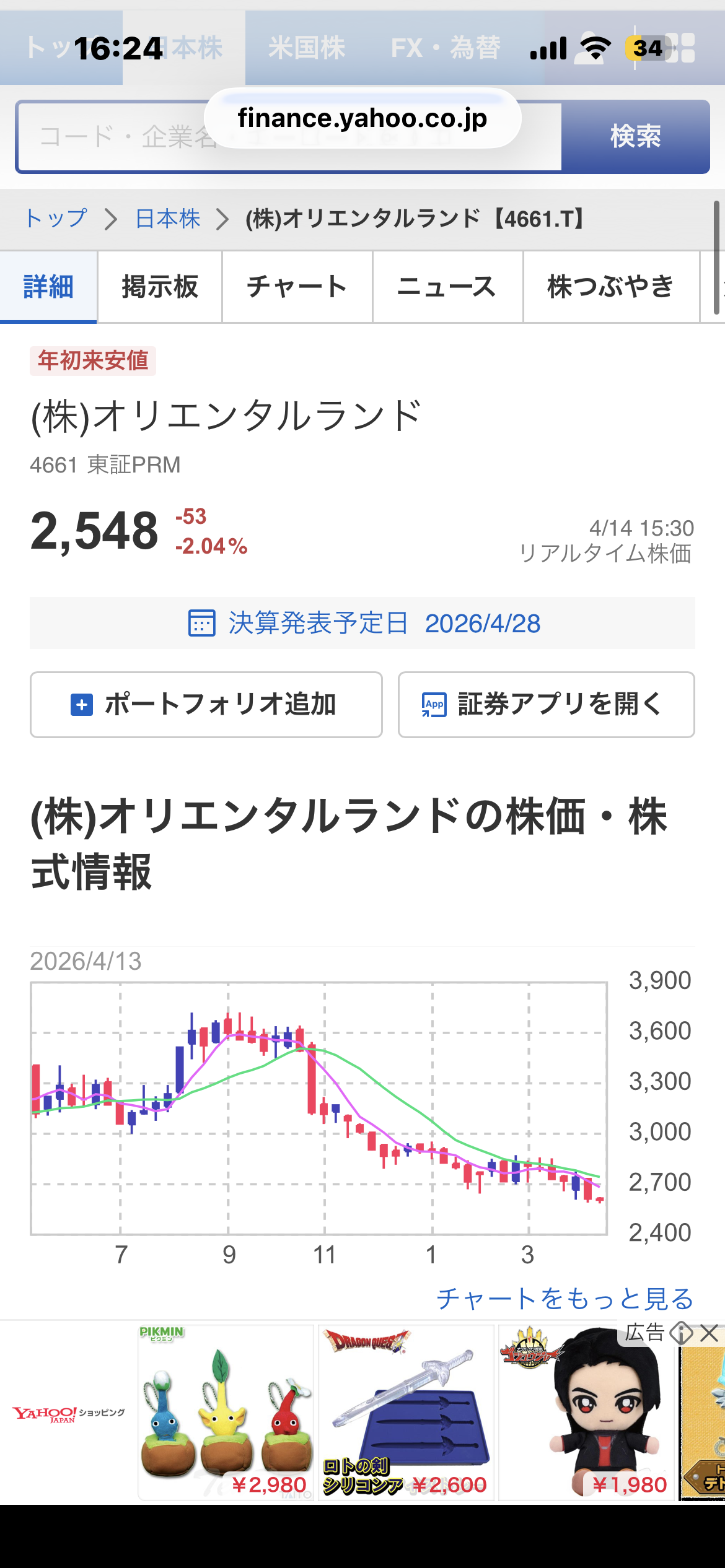This screenshot has height=1568, width=725.
Task: Switch to 米国株 in the top navigation
Action: (x=307, y=48)
